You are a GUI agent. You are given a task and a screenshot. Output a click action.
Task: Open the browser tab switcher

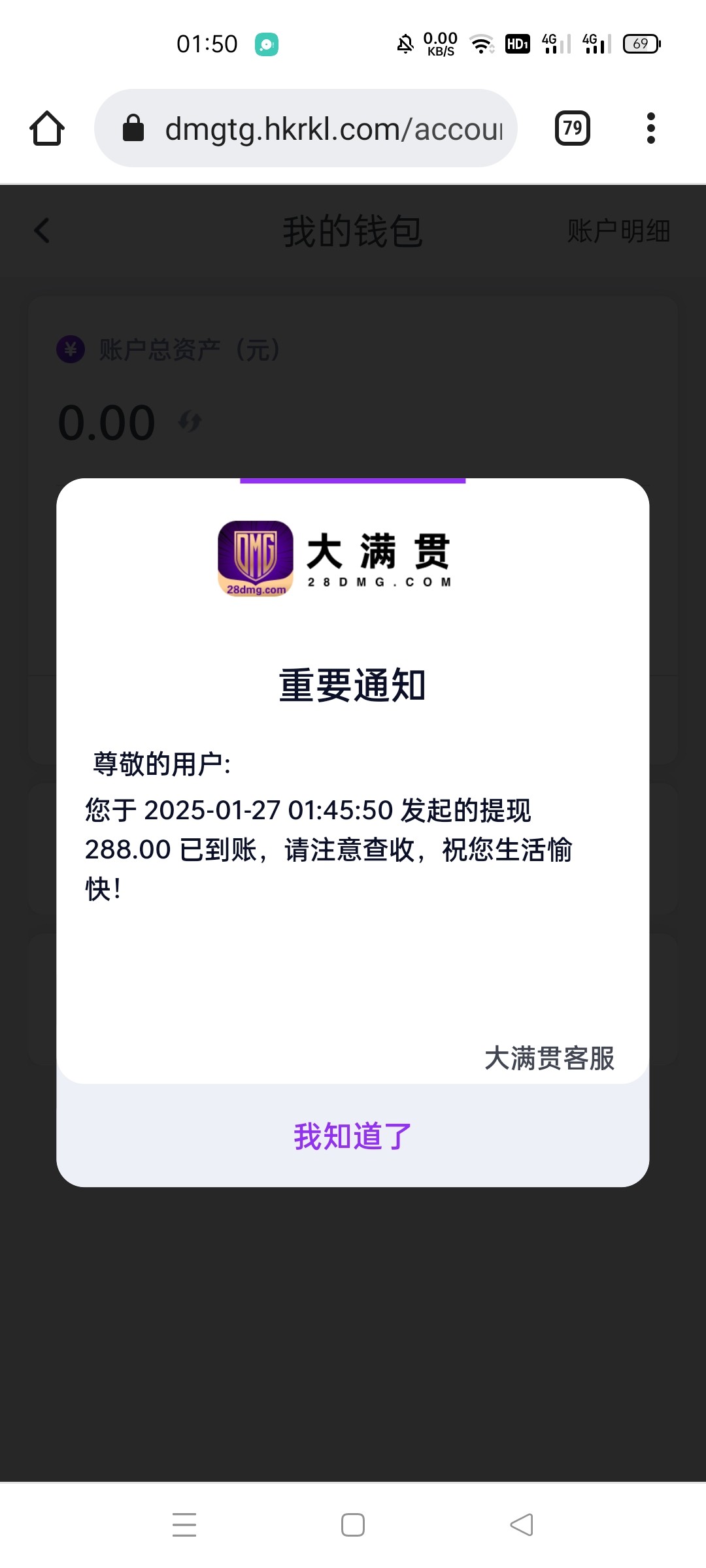[x=573, y=128]
